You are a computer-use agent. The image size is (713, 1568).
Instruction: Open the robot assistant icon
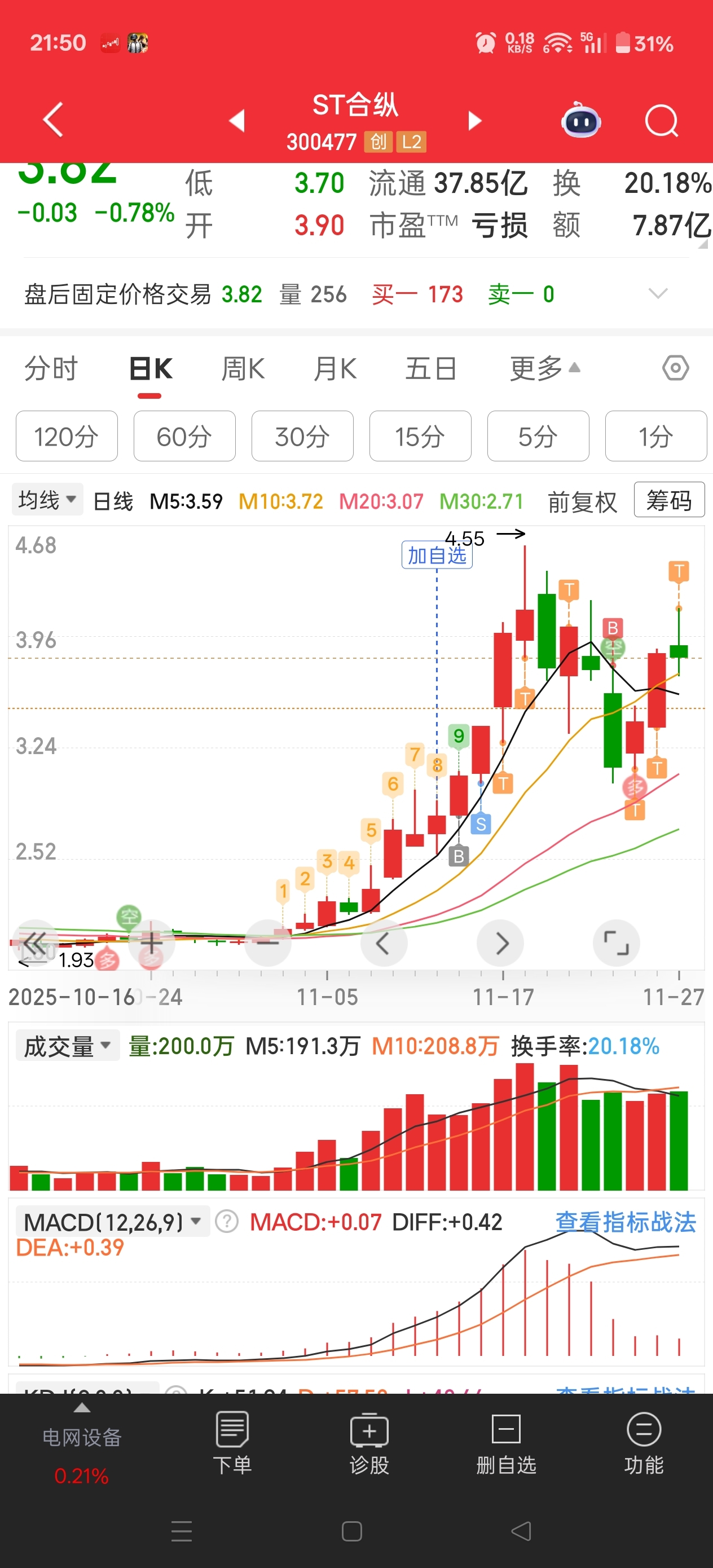(580, 121)
